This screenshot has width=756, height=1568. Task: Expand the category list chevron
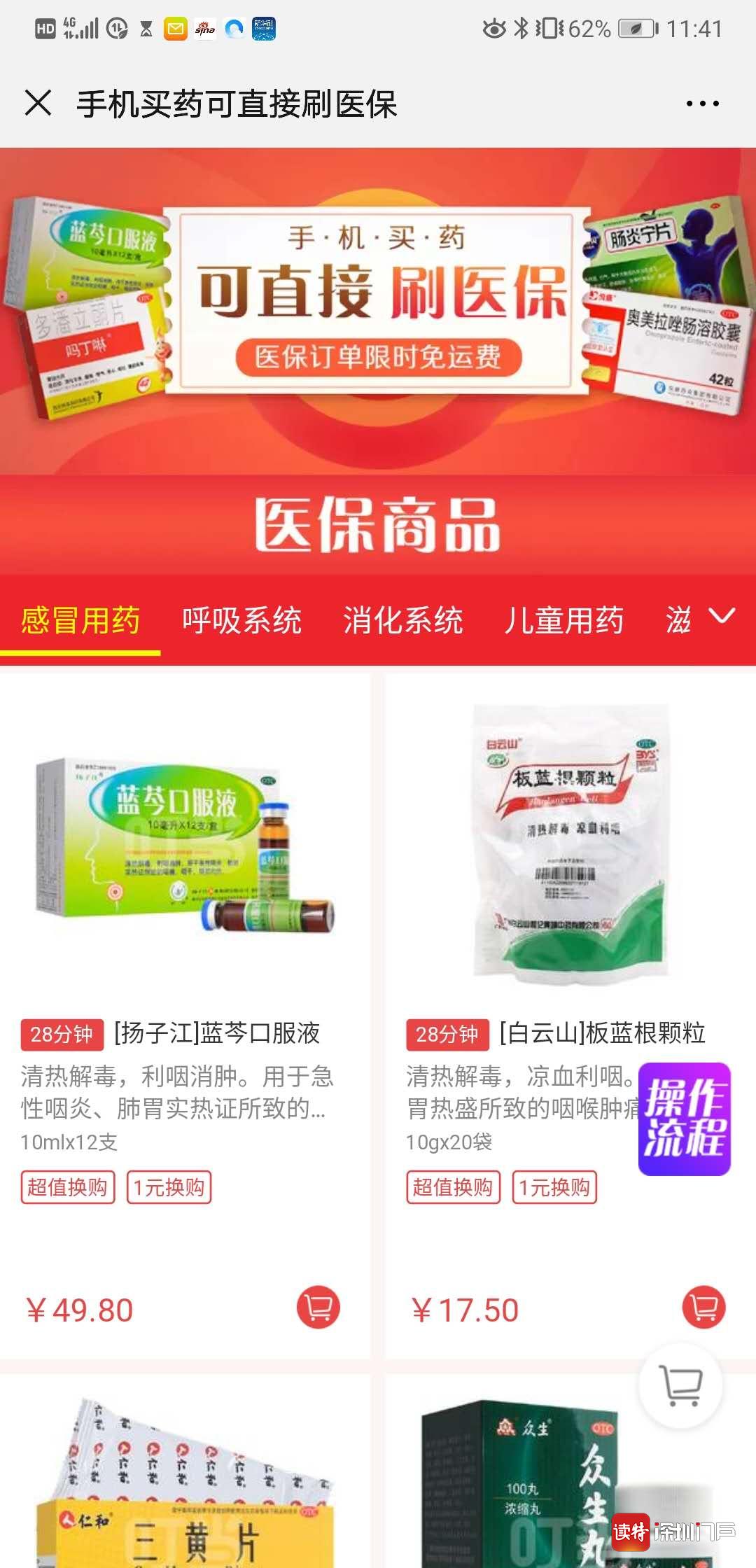click(722, 616)
